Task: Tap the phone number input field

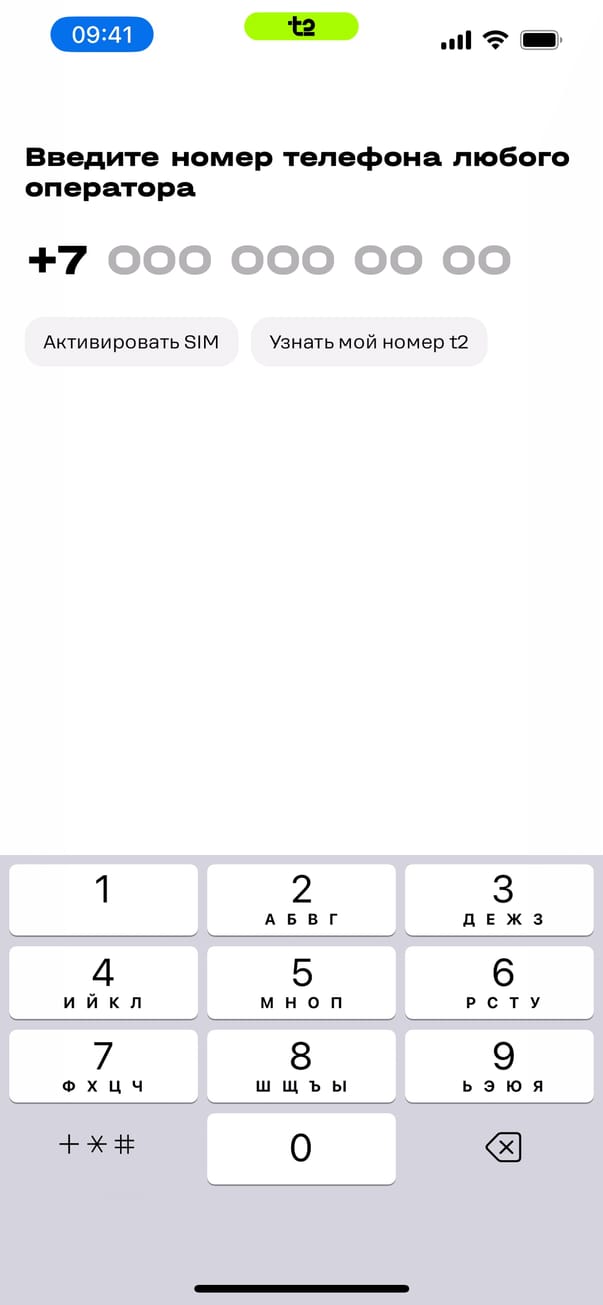Action: click(x=309, y=261)
